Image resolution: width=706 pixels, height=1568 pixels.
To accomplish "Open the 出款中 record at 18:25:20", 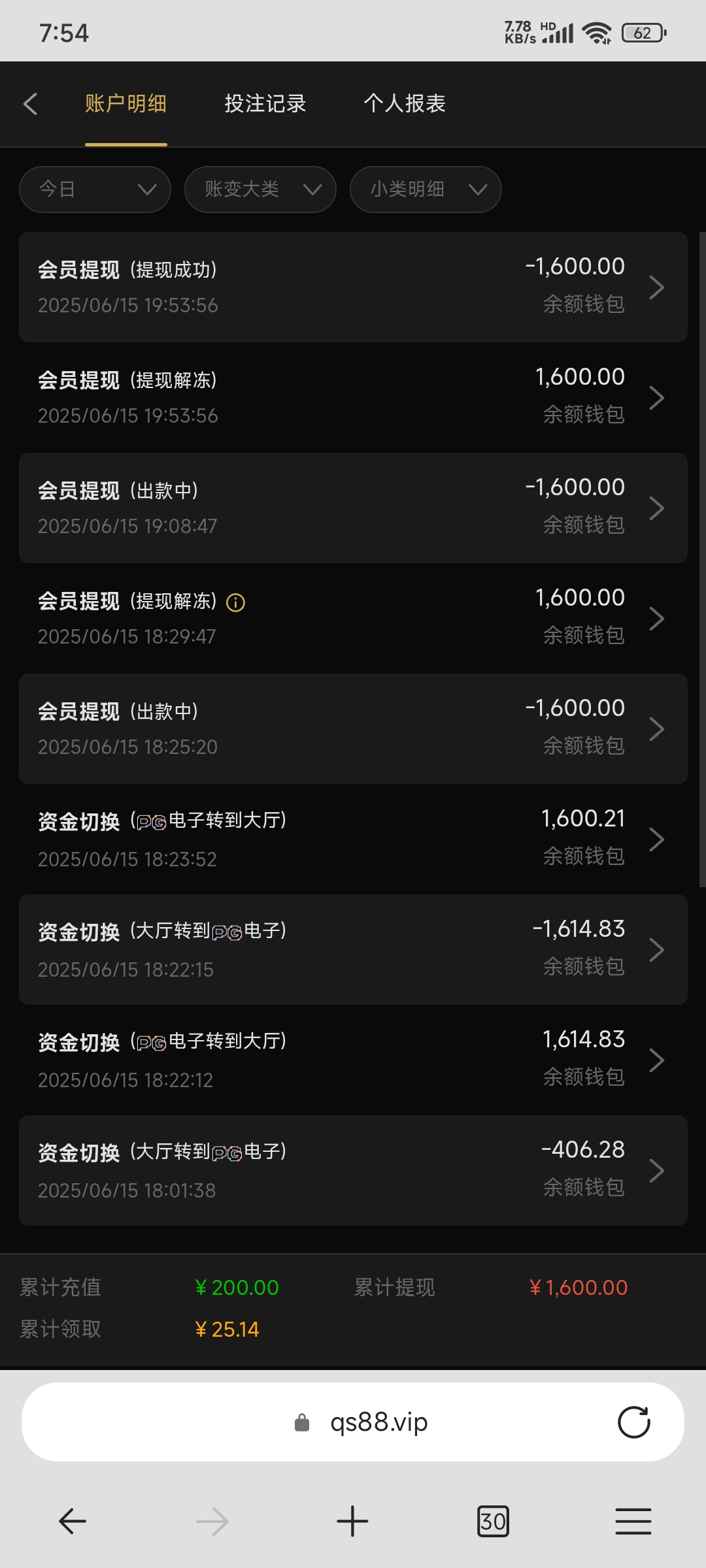I will (353, 728).
